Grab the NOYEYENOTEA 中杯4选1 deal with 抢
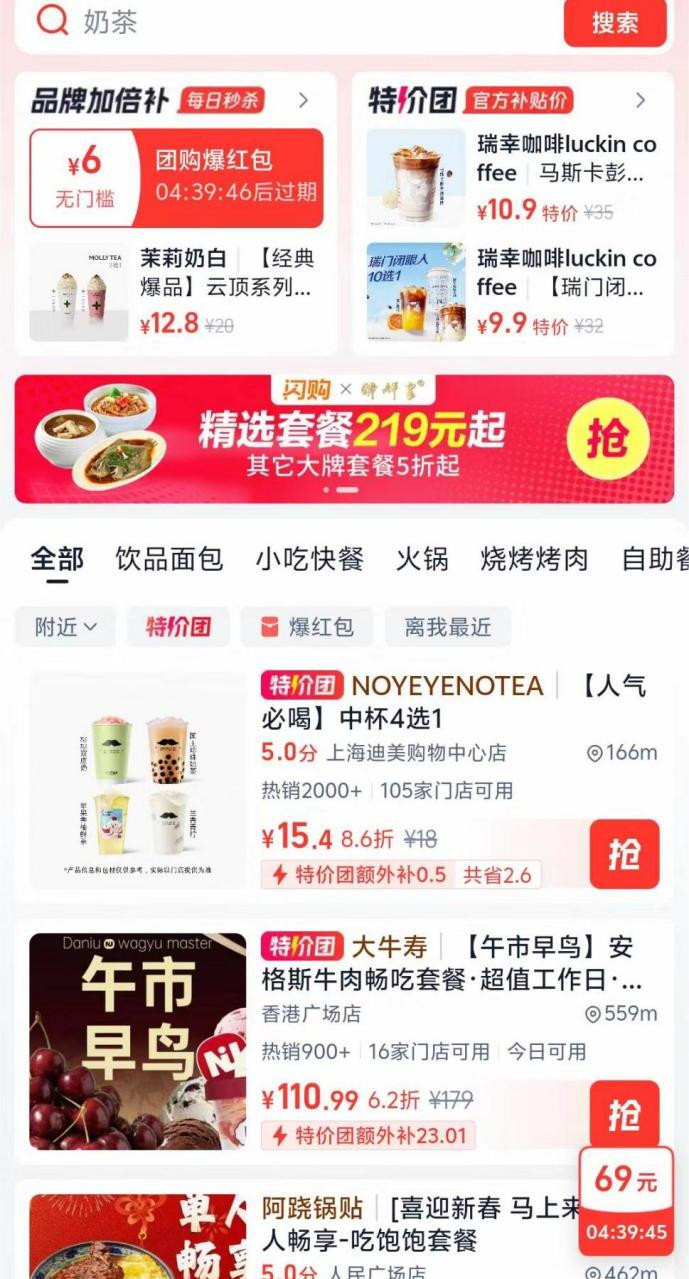The height and width of the screenshot is (1279, 689). pos(624,853)
